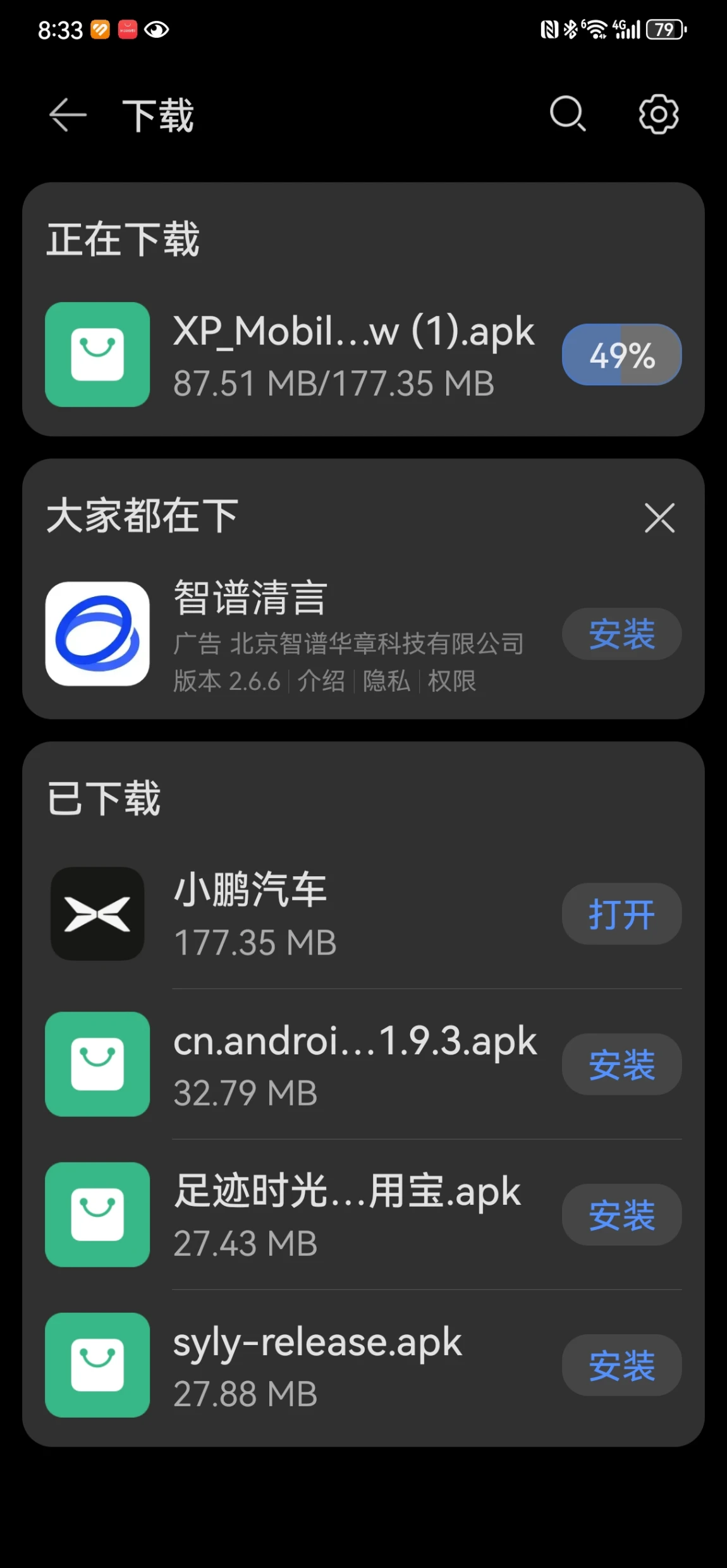Image resolution: width=727 pixels, height=1568 pixels.
Task: Go back from the 下载 page
Action: (68, 115)
